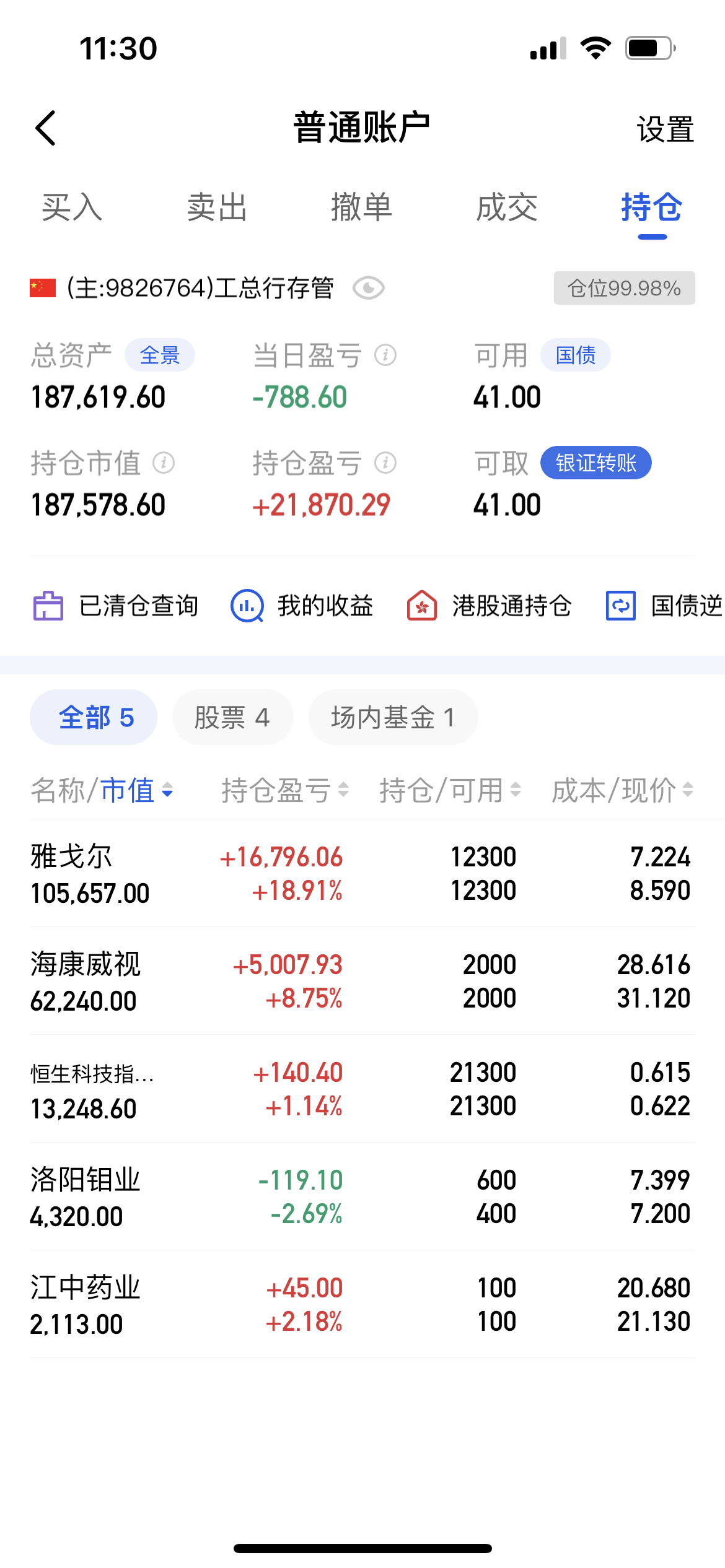The width and height of the screenshot is (725, 1568).
Task: Tap the info icon beside 持仓盈亏
Action: [385, 463]
